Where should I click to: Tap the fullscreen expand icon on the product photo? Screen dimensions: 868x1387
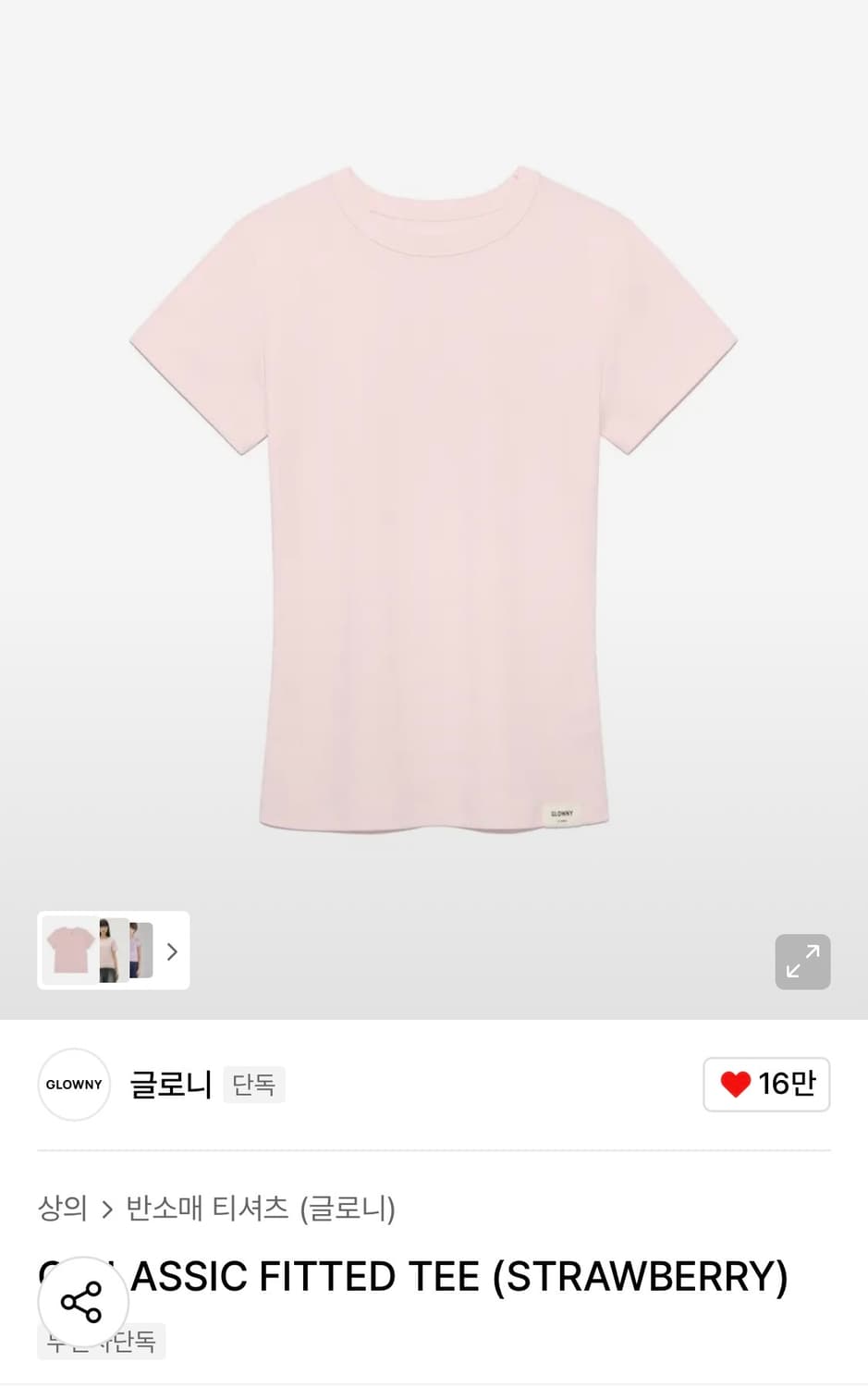802,962
